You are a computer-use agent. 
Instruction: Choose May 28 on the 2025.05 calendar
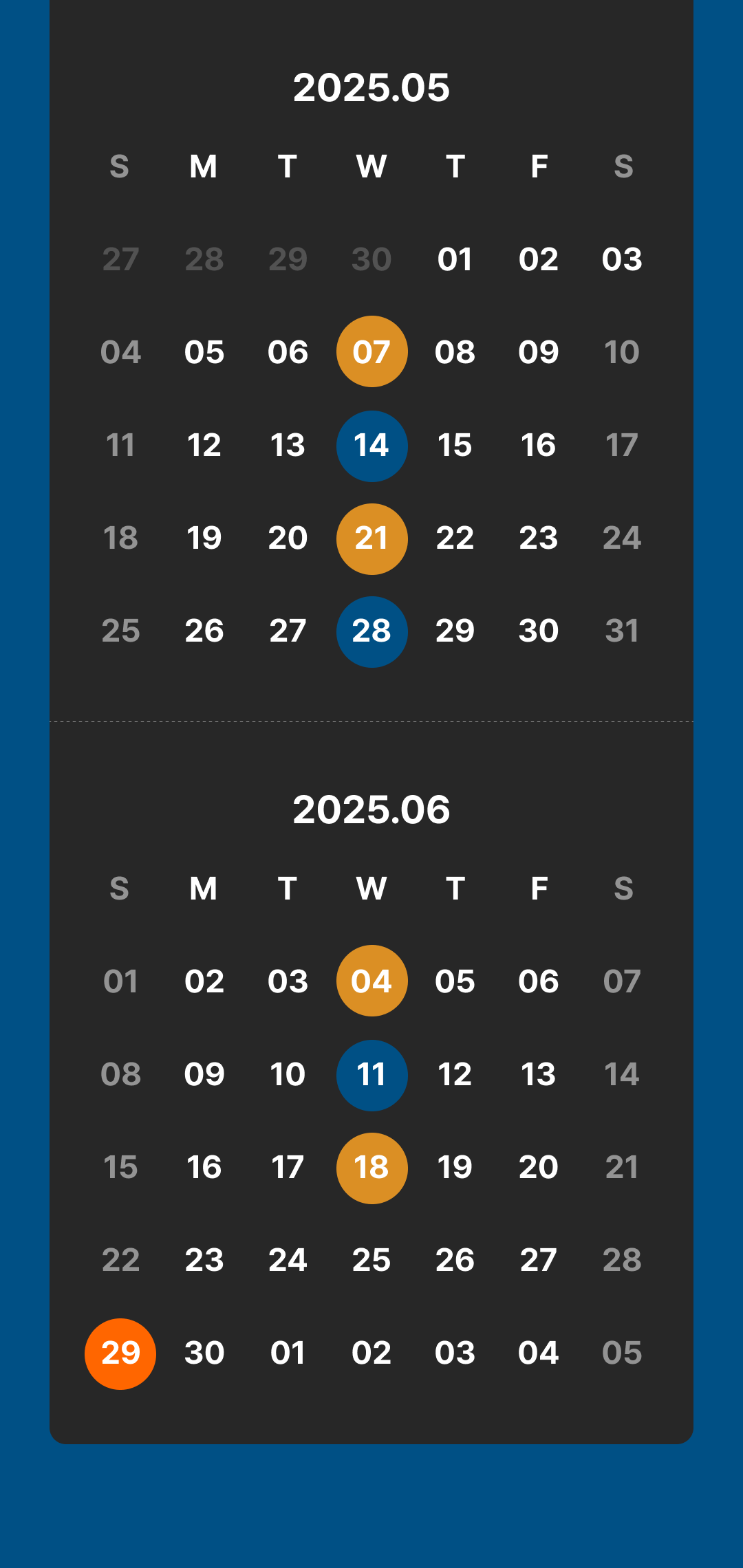[371, 631]
